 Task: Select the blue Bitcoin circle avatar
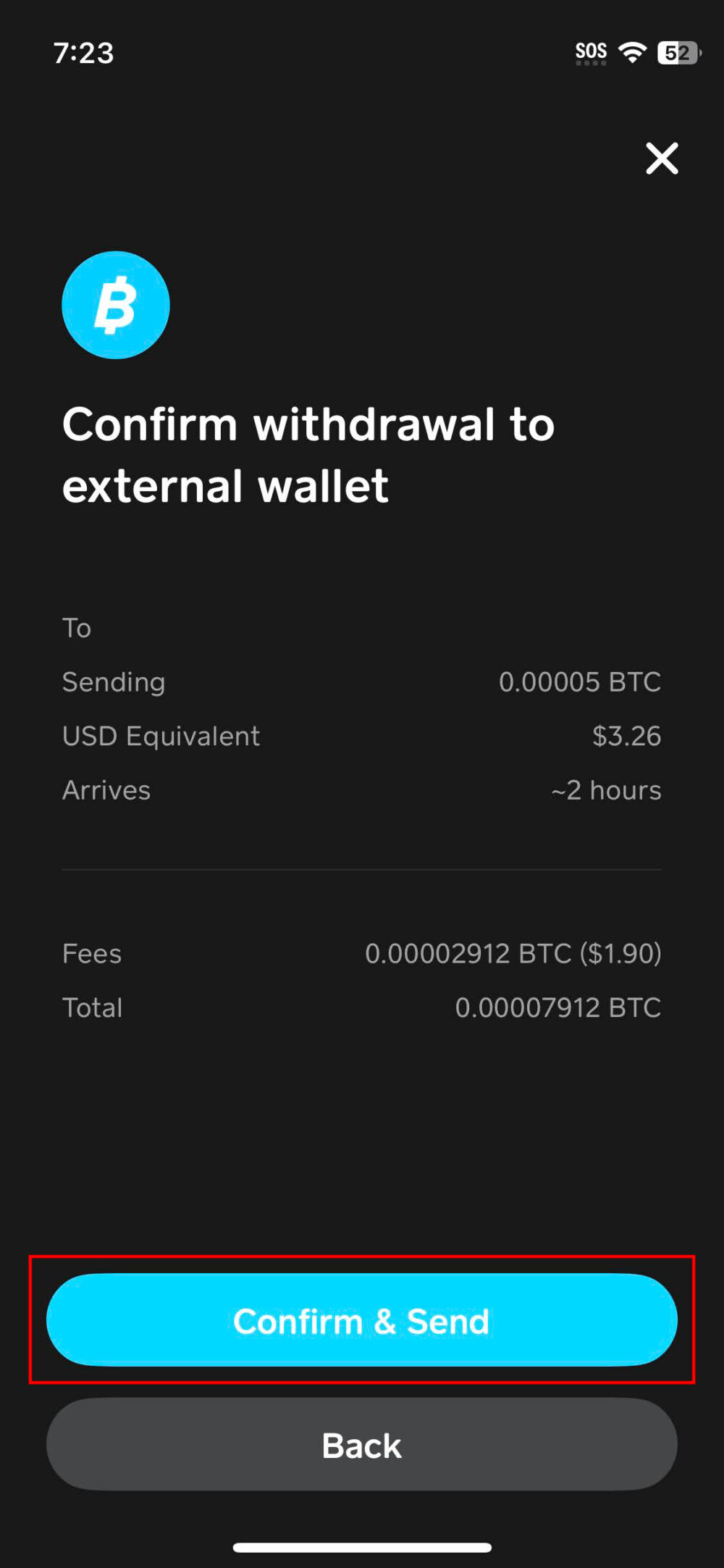[x=115, y=305]
